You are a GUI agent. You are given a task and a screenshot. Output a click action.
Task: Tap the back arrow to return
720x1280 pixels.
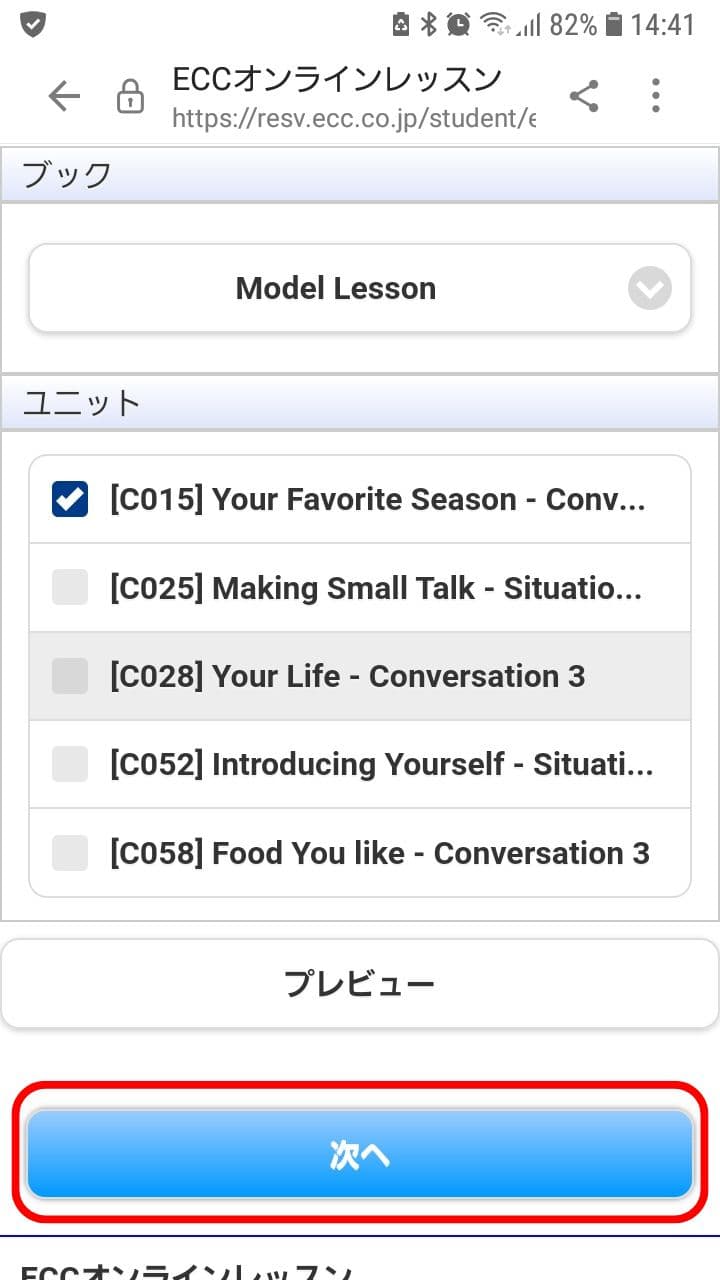tap(63, 96)
